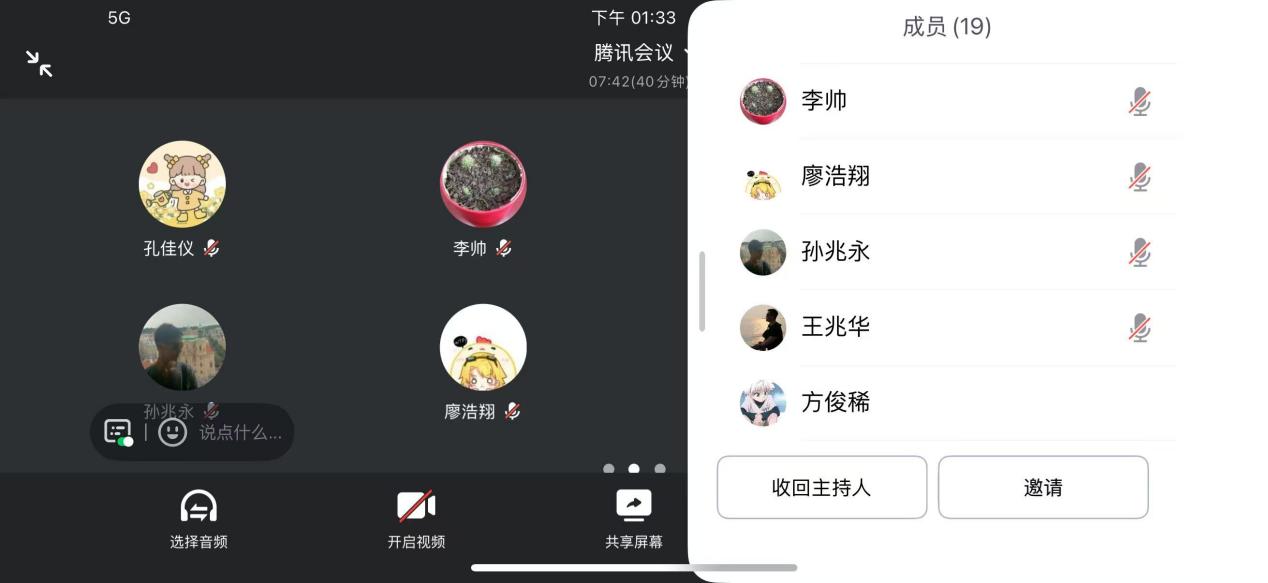Screen dimensions: 1268x583
Task: Toggle the captions icon beside emoji
Action: tap(118, 432)
